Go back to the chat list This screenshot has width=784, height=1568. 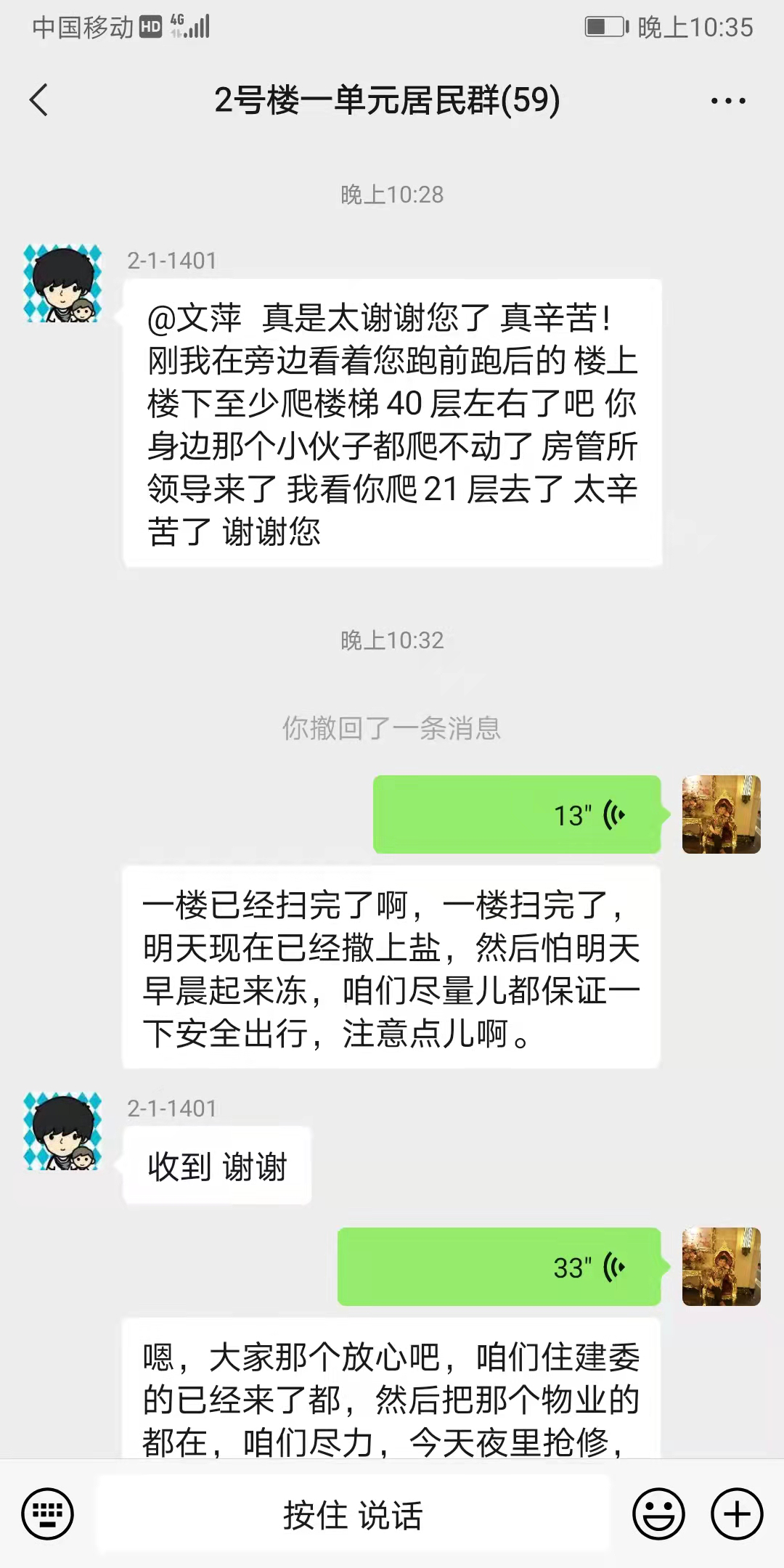pyautogui.click(x=39, y=100)
